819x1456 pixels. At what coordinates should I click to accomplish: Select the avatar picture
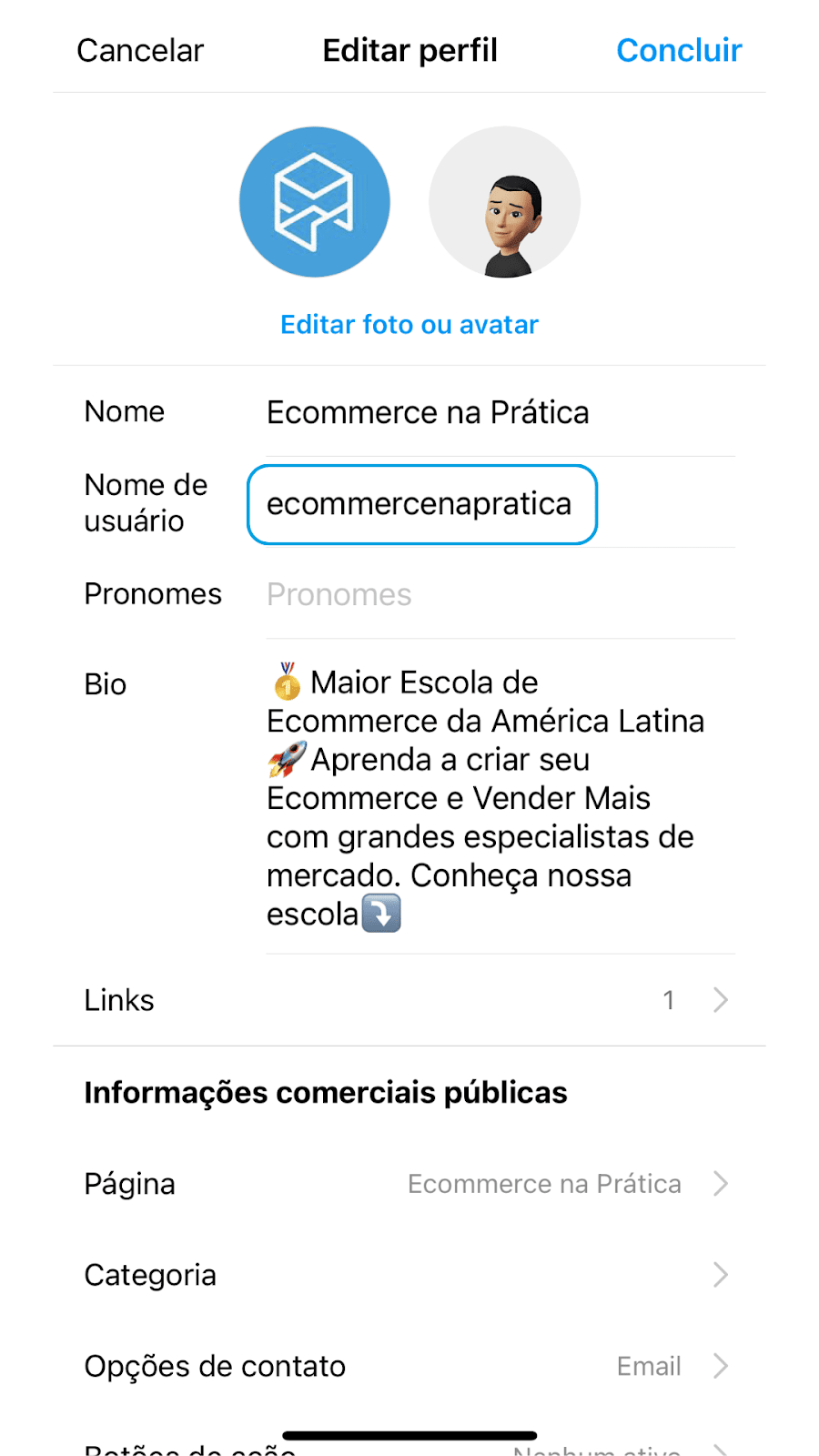(504, 202)
